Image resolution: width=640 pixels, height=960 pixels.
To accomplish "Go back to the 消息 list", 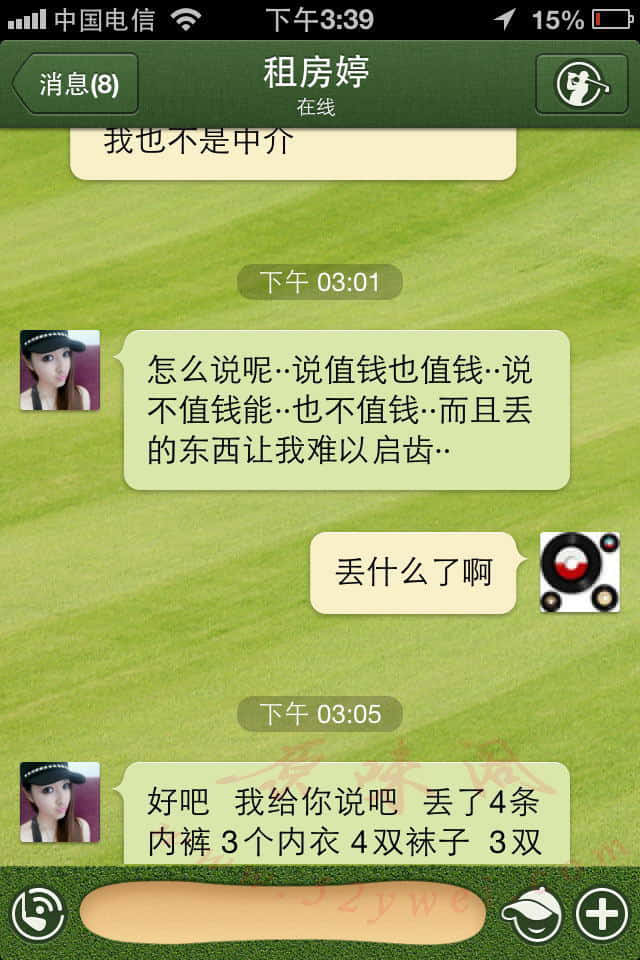I will click(x=76, y=84).
